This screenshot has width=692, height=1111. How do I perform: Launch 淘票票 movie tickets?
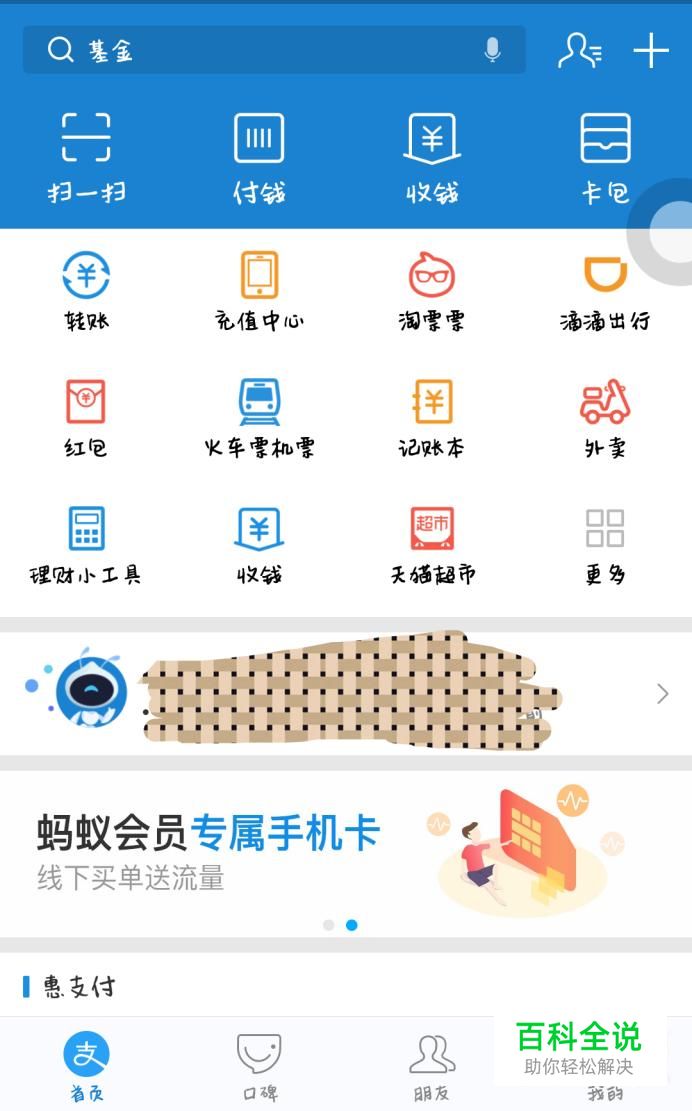432,290
